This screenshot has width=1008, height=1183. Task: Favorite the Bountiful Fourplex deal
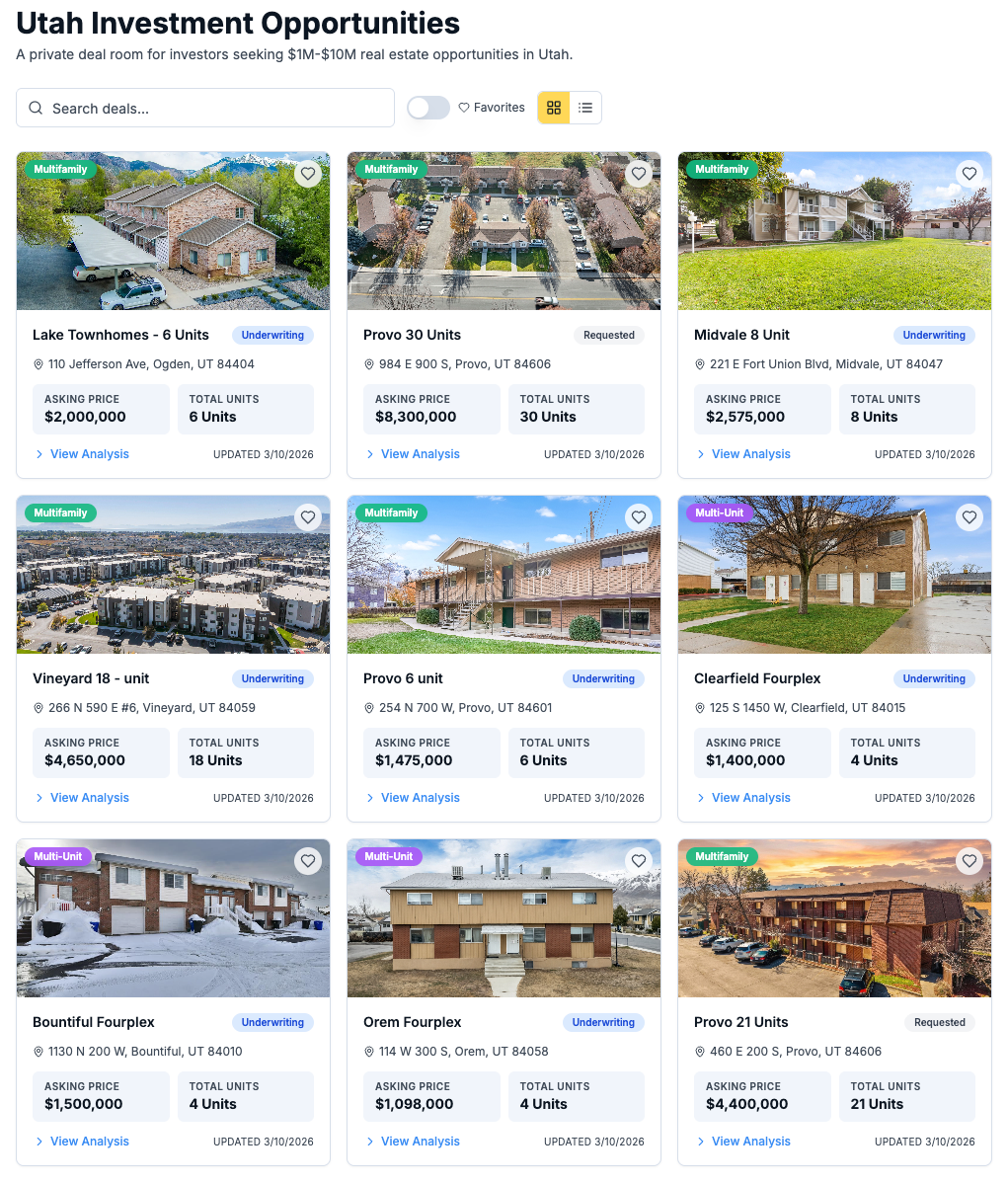coord(308,861)
